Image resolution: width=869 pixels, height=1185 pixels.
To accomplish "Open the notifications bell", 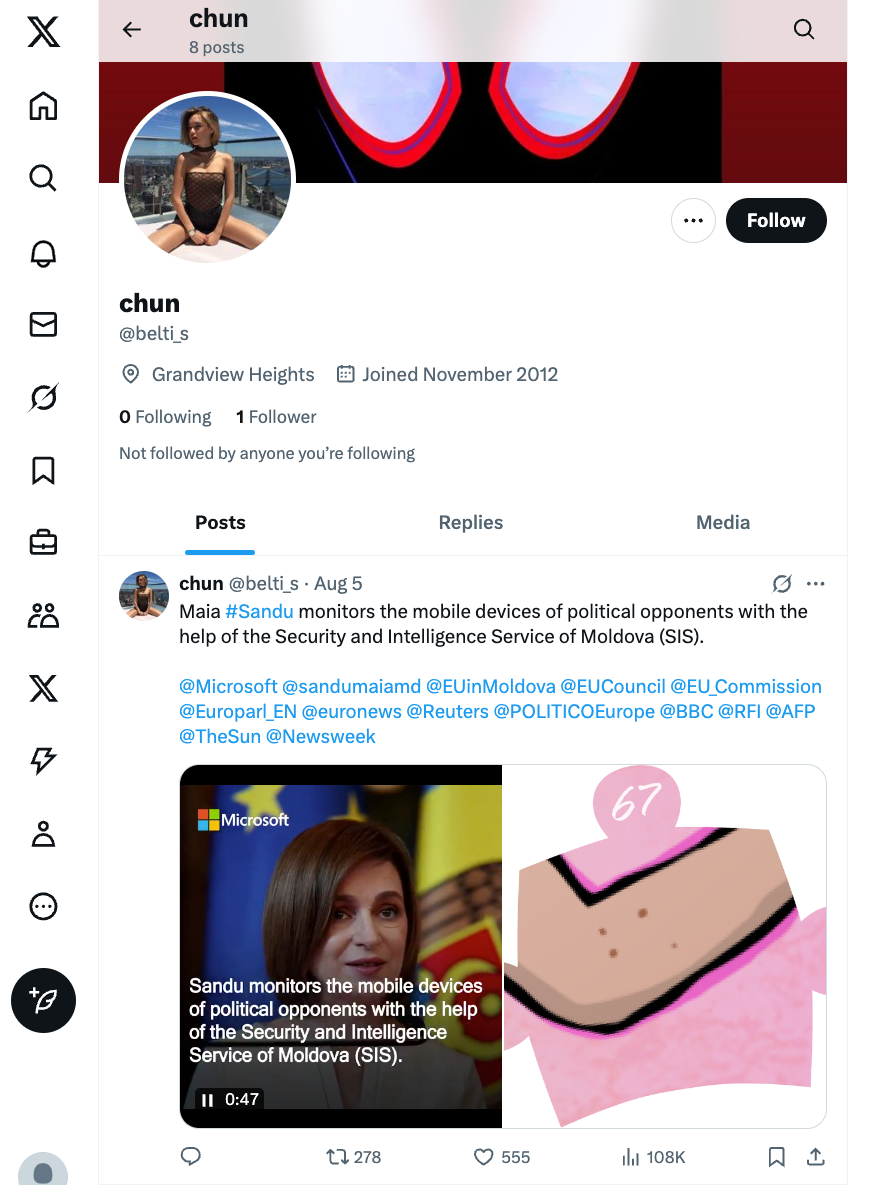I will pos(43,252).
